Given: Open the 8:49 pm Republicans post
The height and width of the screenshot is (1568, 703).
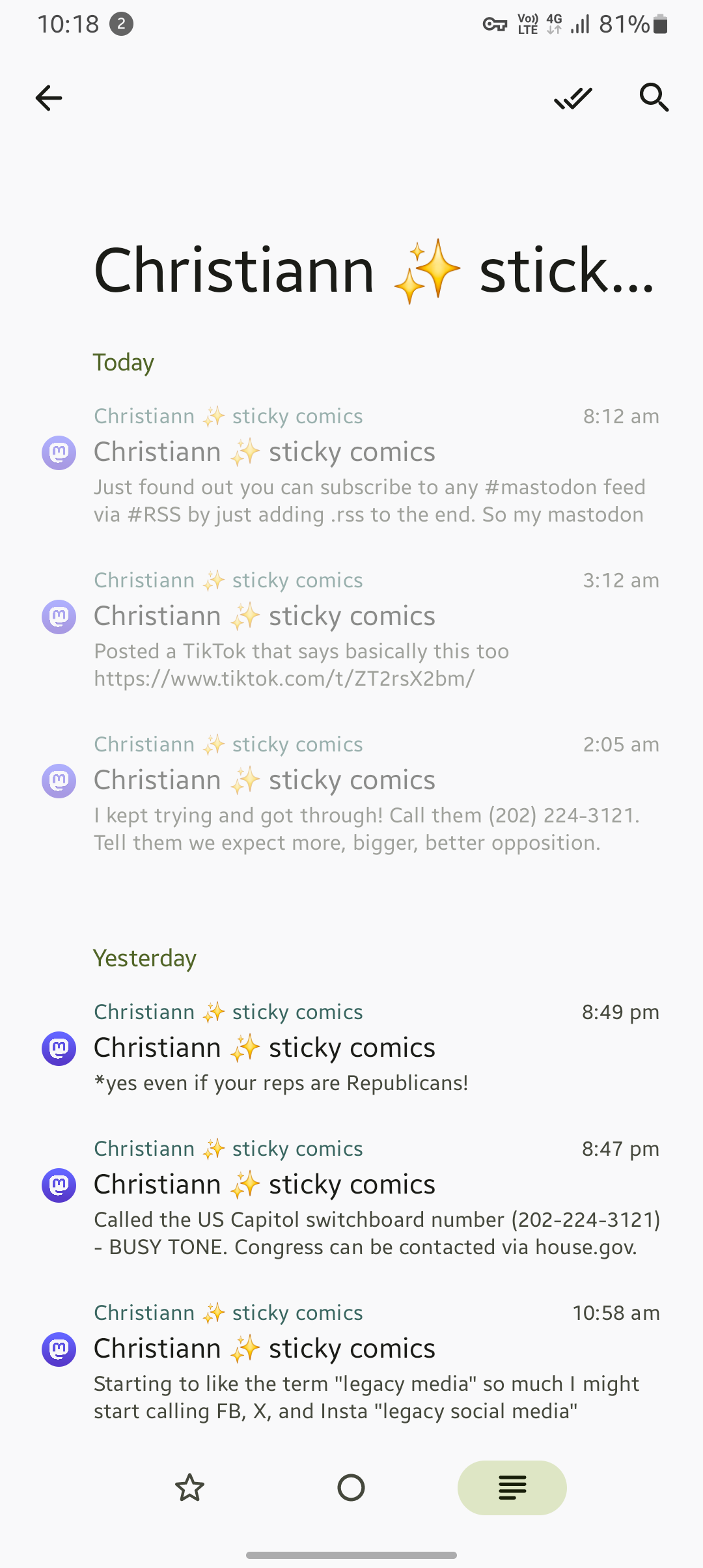Looking at the screenshot, I should point(351,1048).
